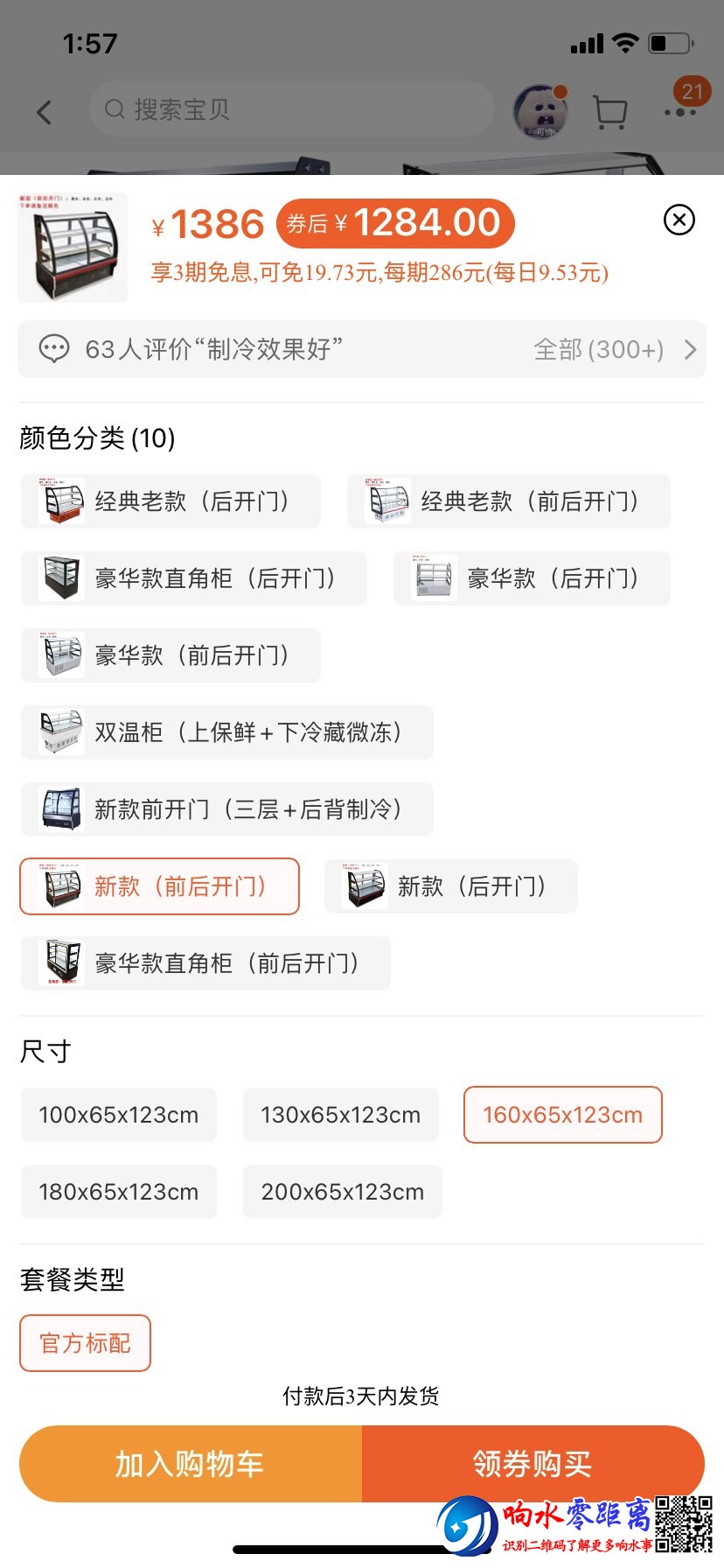Choose 豪华款直角柜（后开门）
The height and width of the screenshot is (1568, 724).
coord(193,578)
